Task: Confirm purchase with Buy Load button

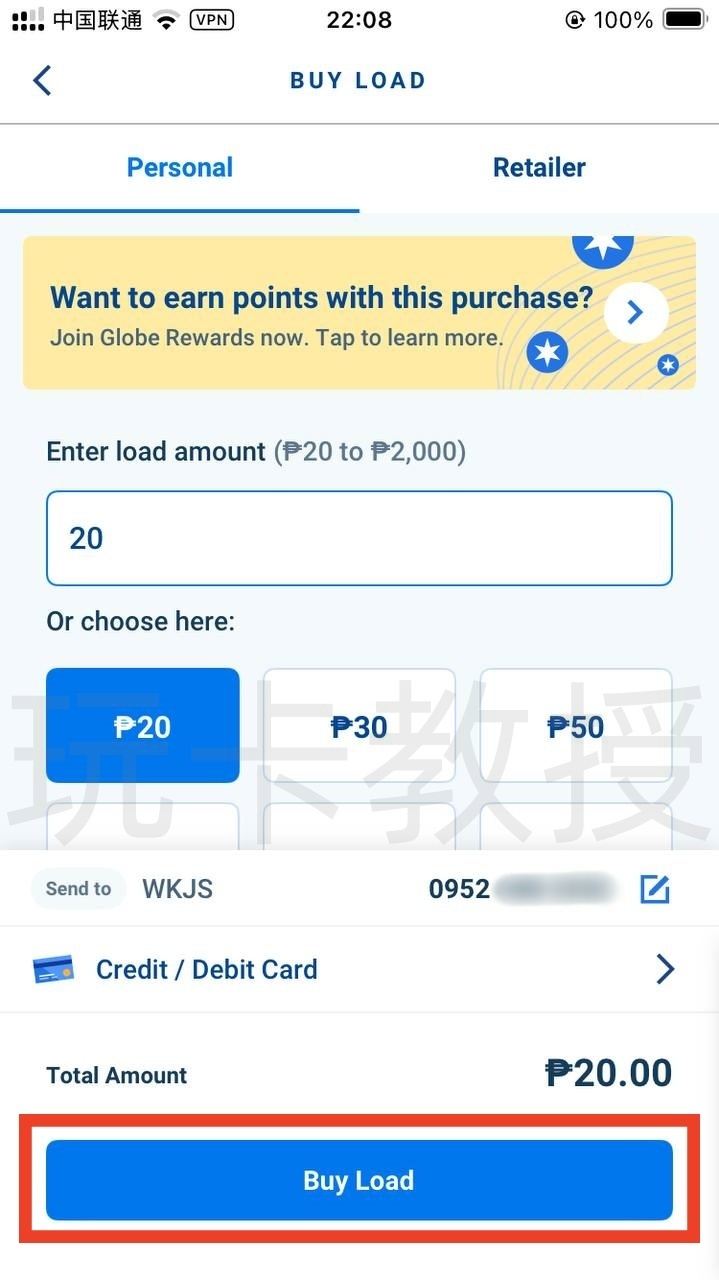Action: point(358,1180)
